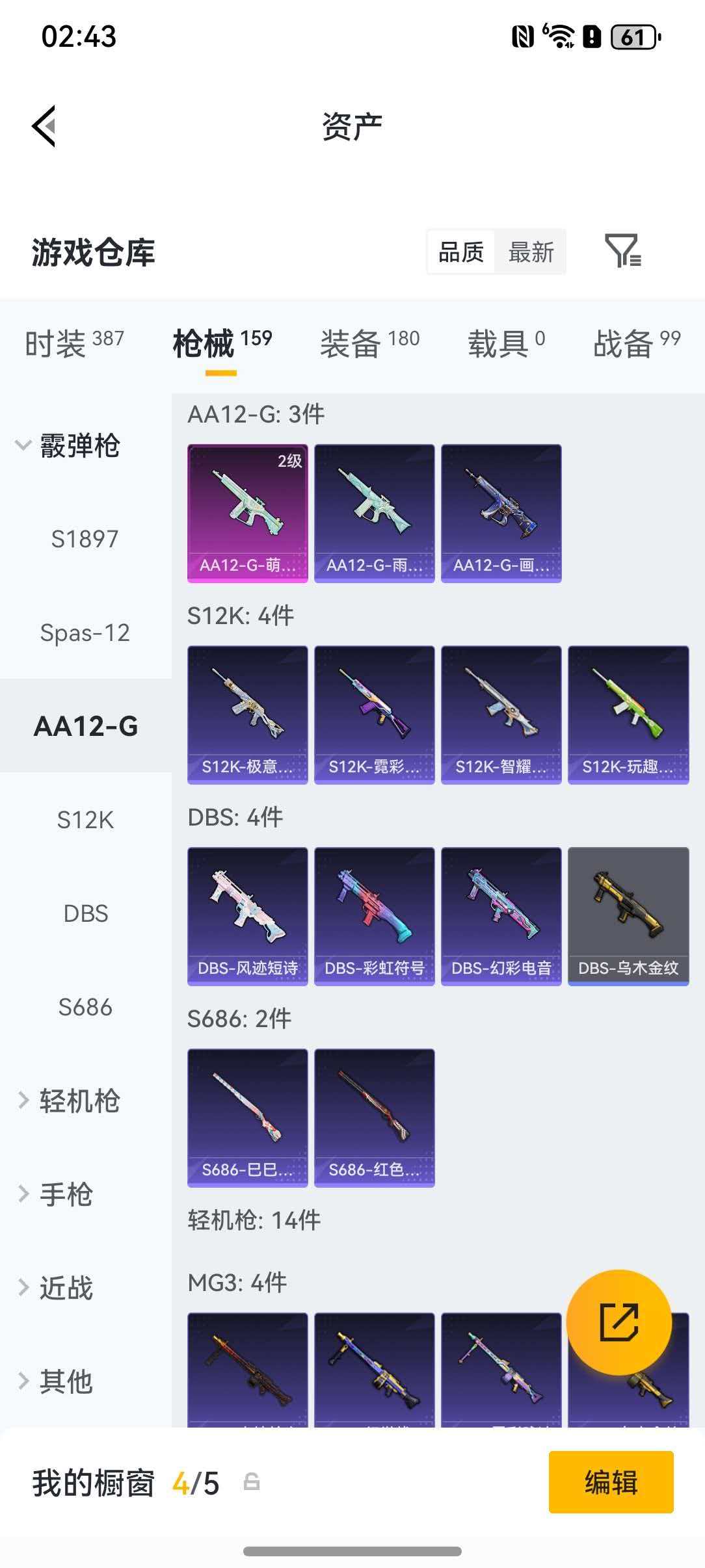Switch sorting to 品质
The width and height of the screenshot is (705, 1568).
(460, 252)
